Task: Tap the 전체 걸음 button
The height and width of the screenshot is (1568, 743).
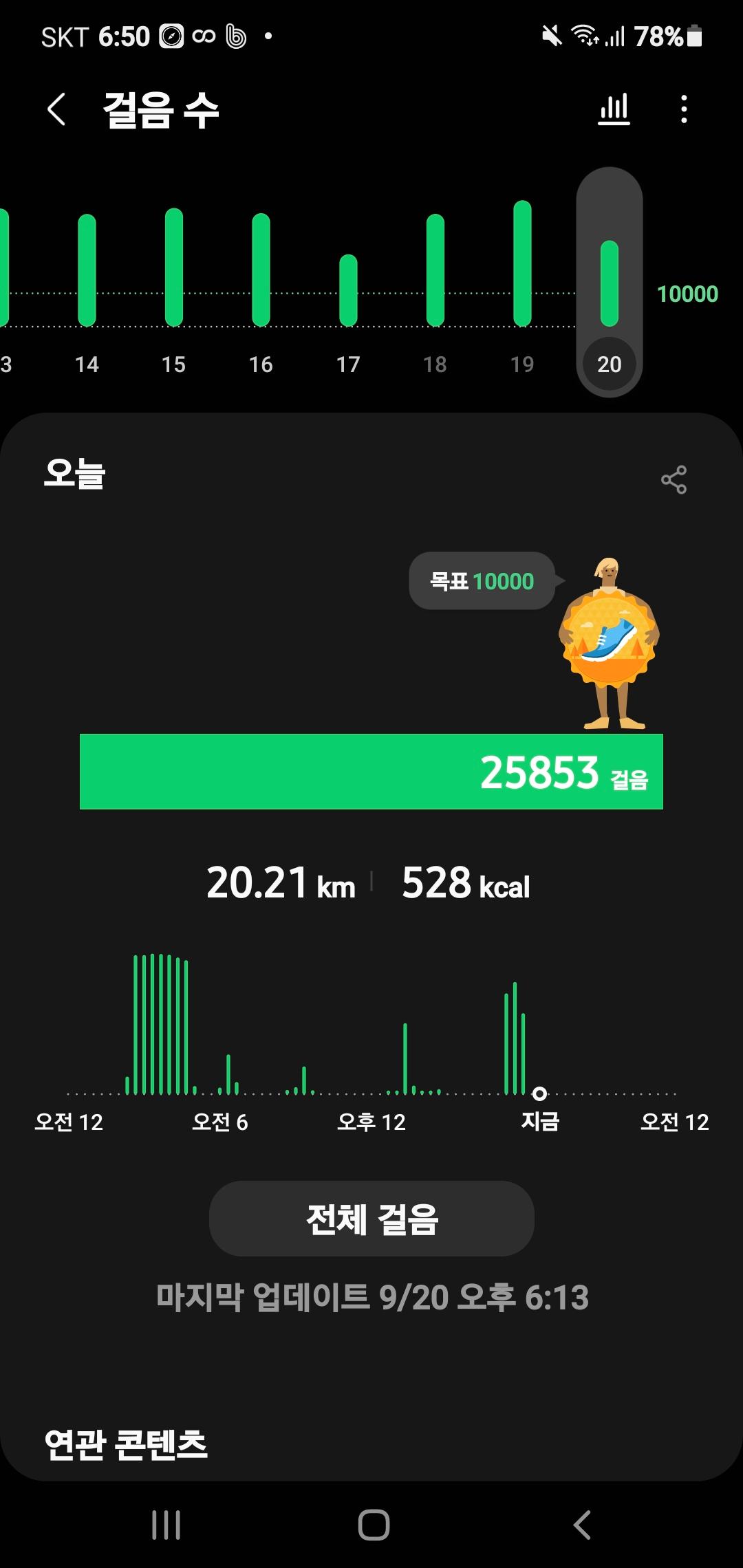Action: [x=371, y=1219]
